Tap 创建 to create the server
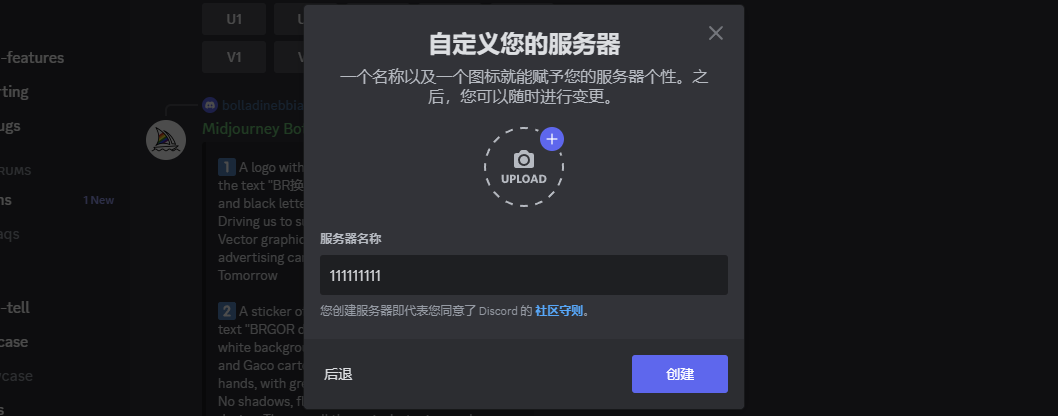Viewport: 1058px width, 416px height. 679,374
